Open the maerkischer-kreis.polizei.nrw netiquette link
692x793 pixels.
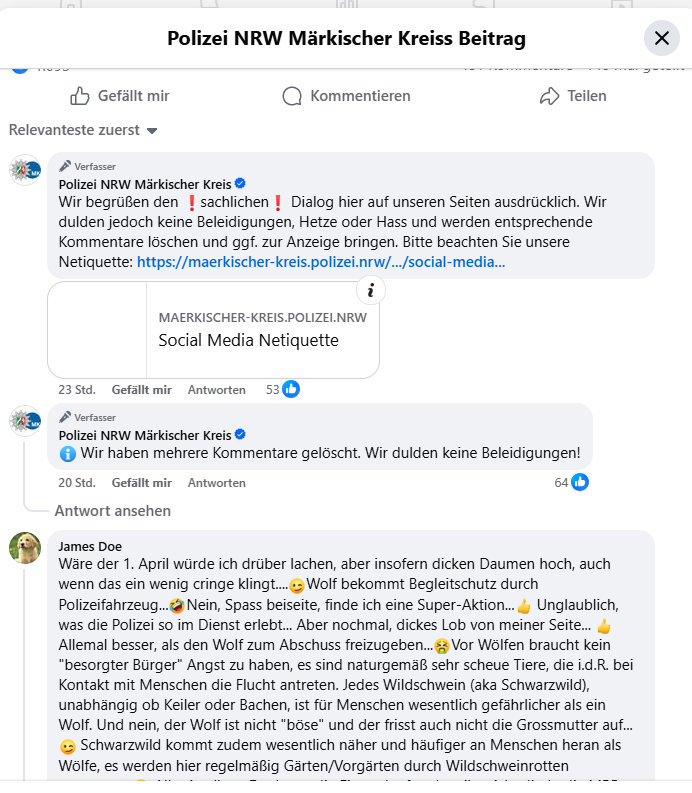[x=320, y=263]
